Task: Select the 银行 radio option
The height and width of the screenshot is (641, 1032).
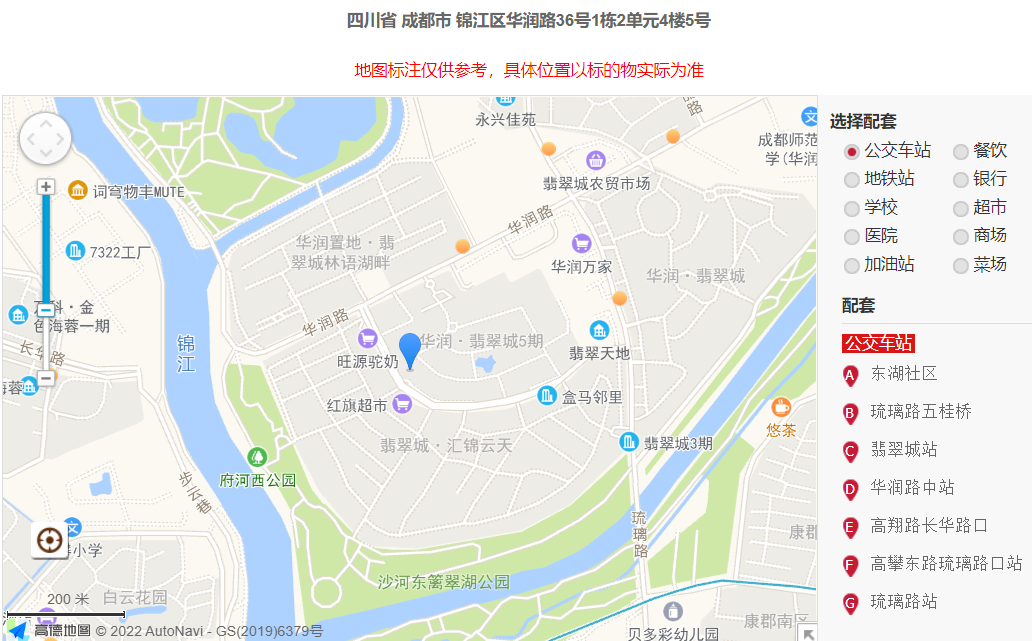Action: coord(961,180)
